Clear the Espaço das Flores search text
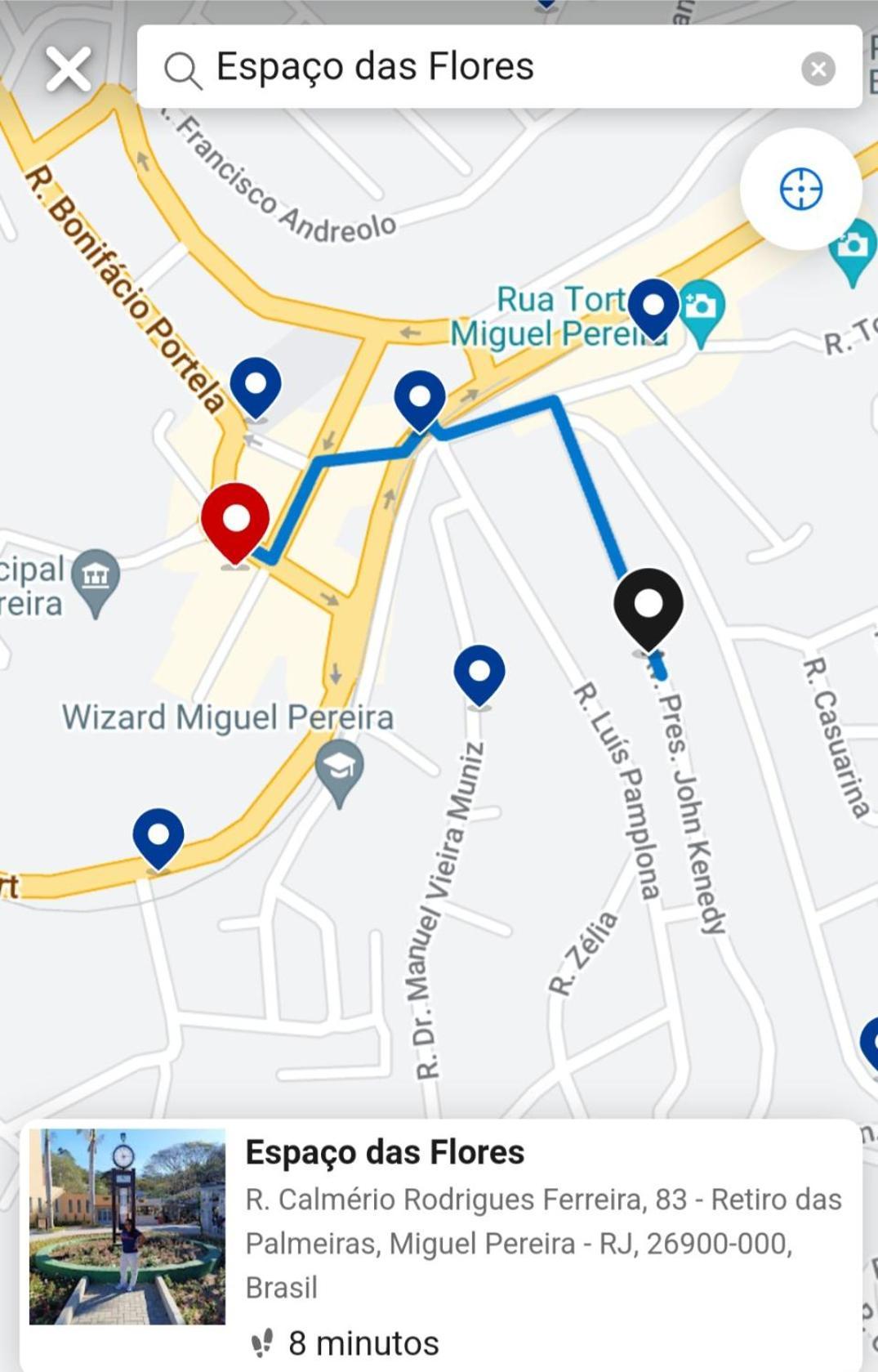878x1372 pixels. [x=818, y=69]
